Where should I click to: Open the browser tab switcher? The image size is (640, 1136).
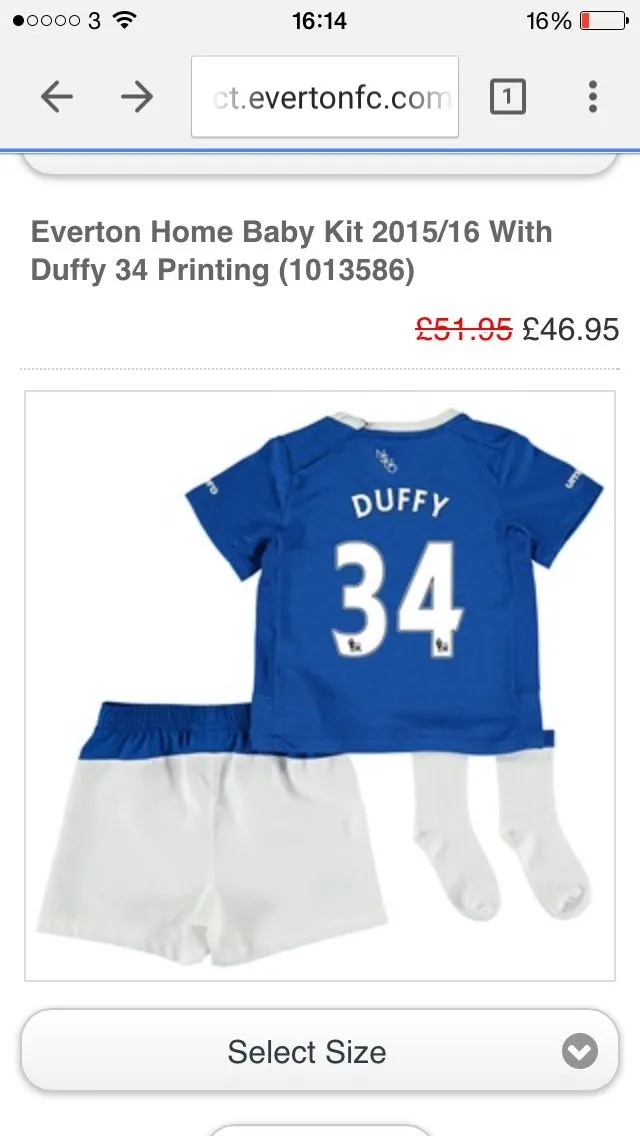click(507, 97)
